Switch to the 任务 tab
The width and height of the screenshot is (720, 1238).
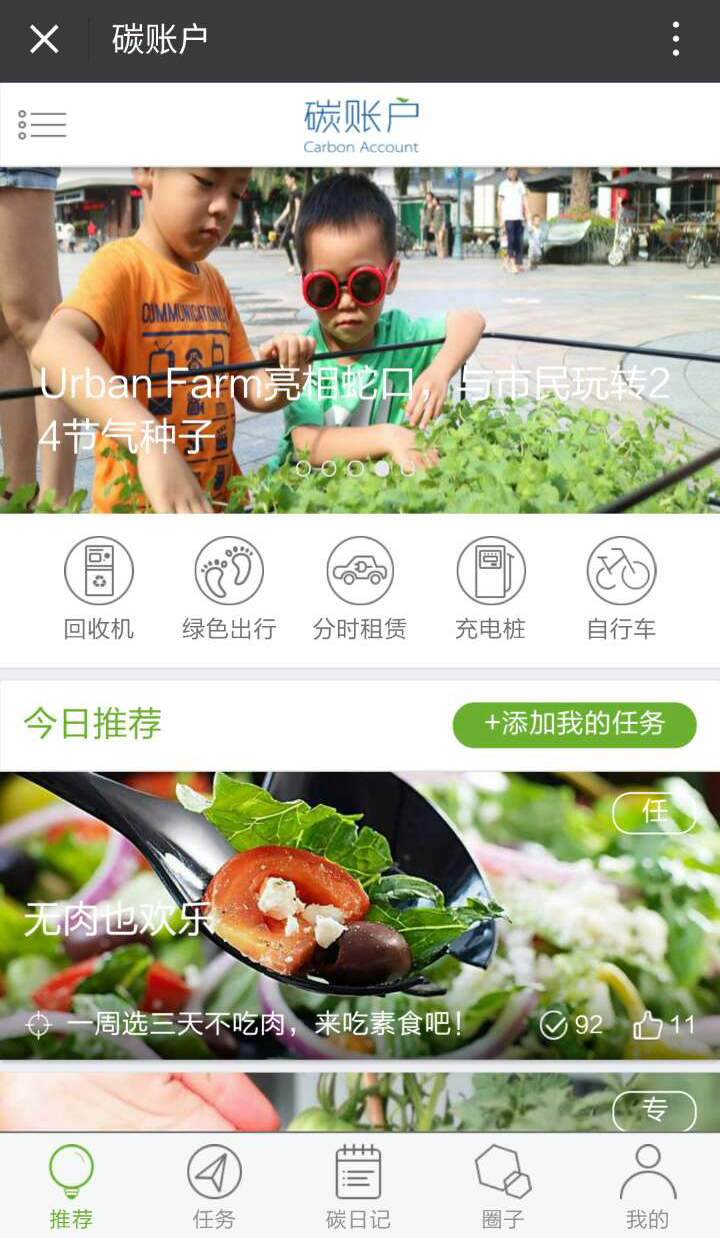[214, 1187]
